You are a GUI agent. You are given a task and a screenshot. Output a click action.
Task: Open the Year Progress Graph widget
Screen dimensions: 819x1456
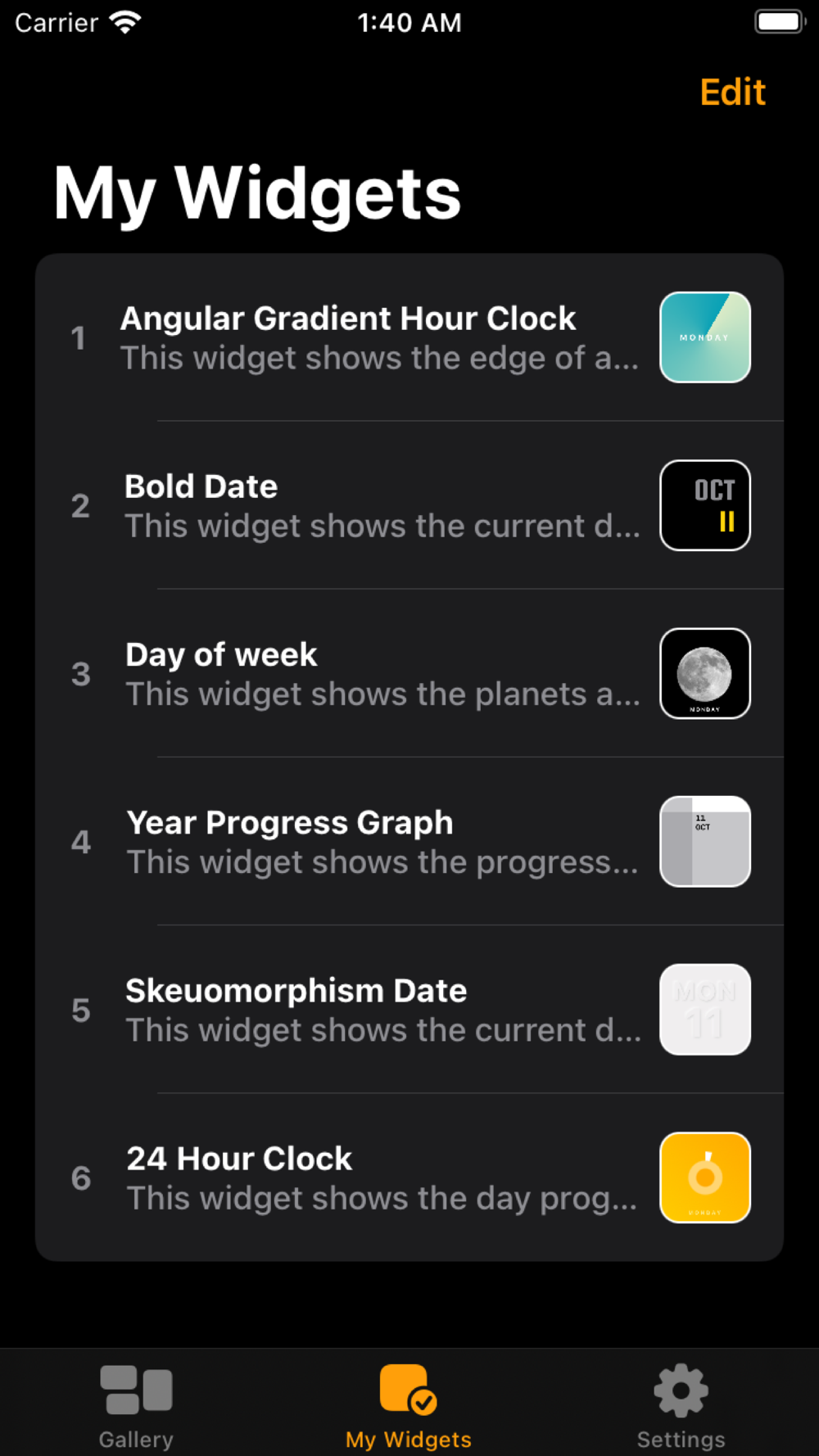[409, 841]
